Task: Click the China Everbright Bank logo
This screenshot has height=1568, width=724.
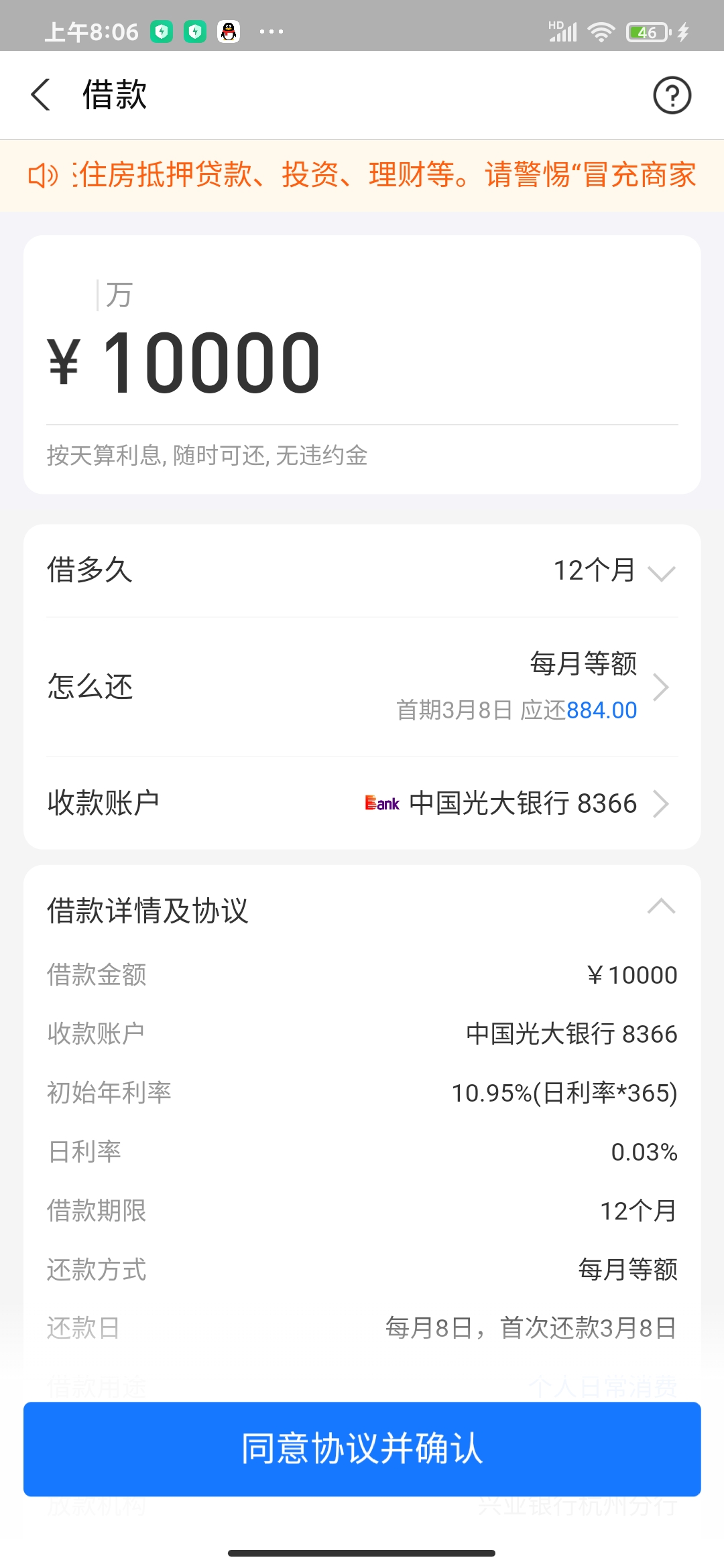Action: coord(381,803)
